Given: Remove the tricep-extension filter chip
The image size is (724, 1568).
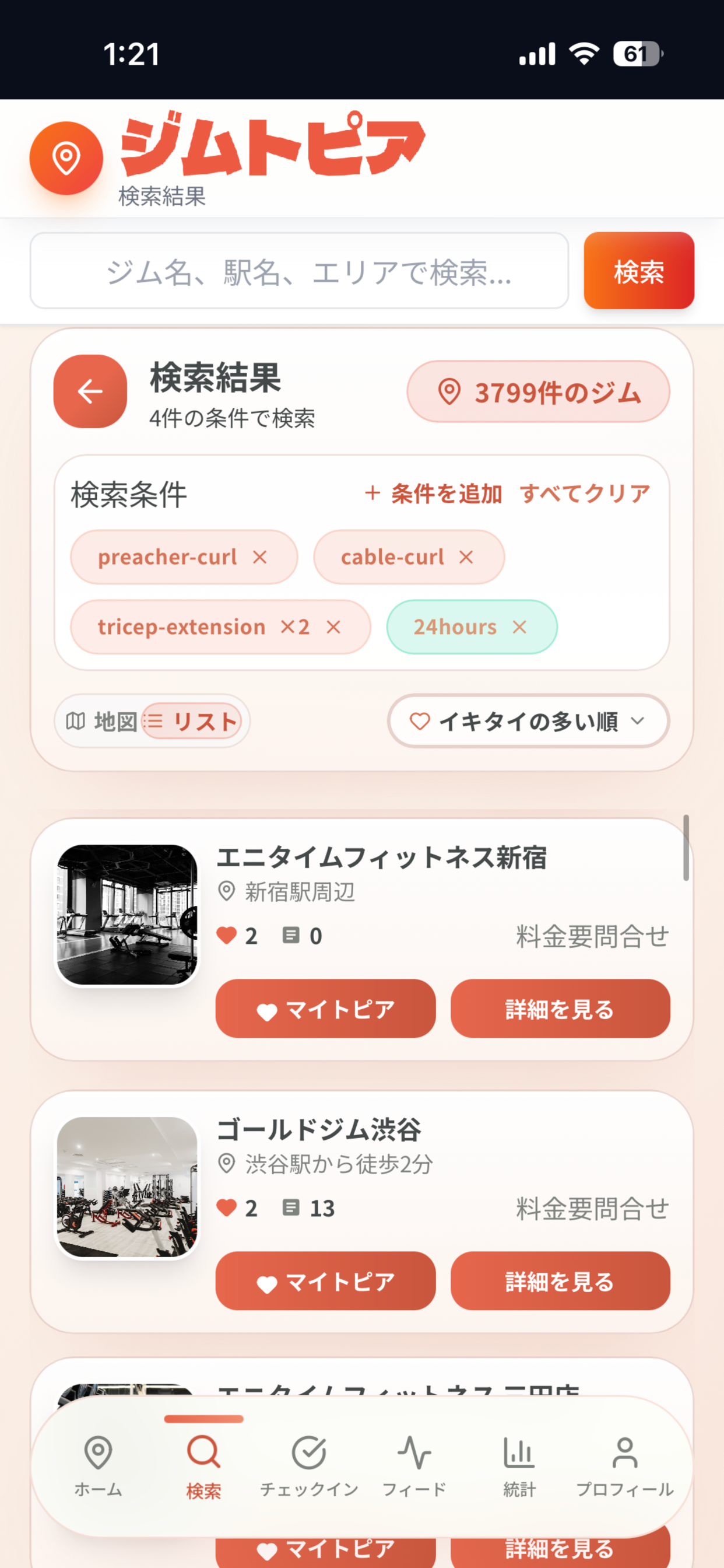Looking at the screenshot, I should (333, 627).
